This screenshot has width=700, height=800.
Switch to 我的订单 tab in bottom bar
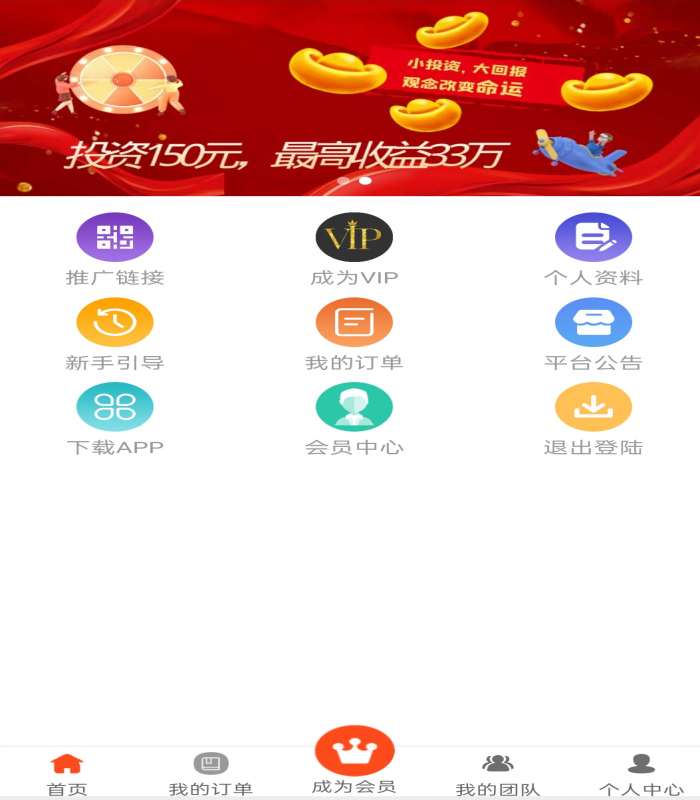(x=211, y=774)
